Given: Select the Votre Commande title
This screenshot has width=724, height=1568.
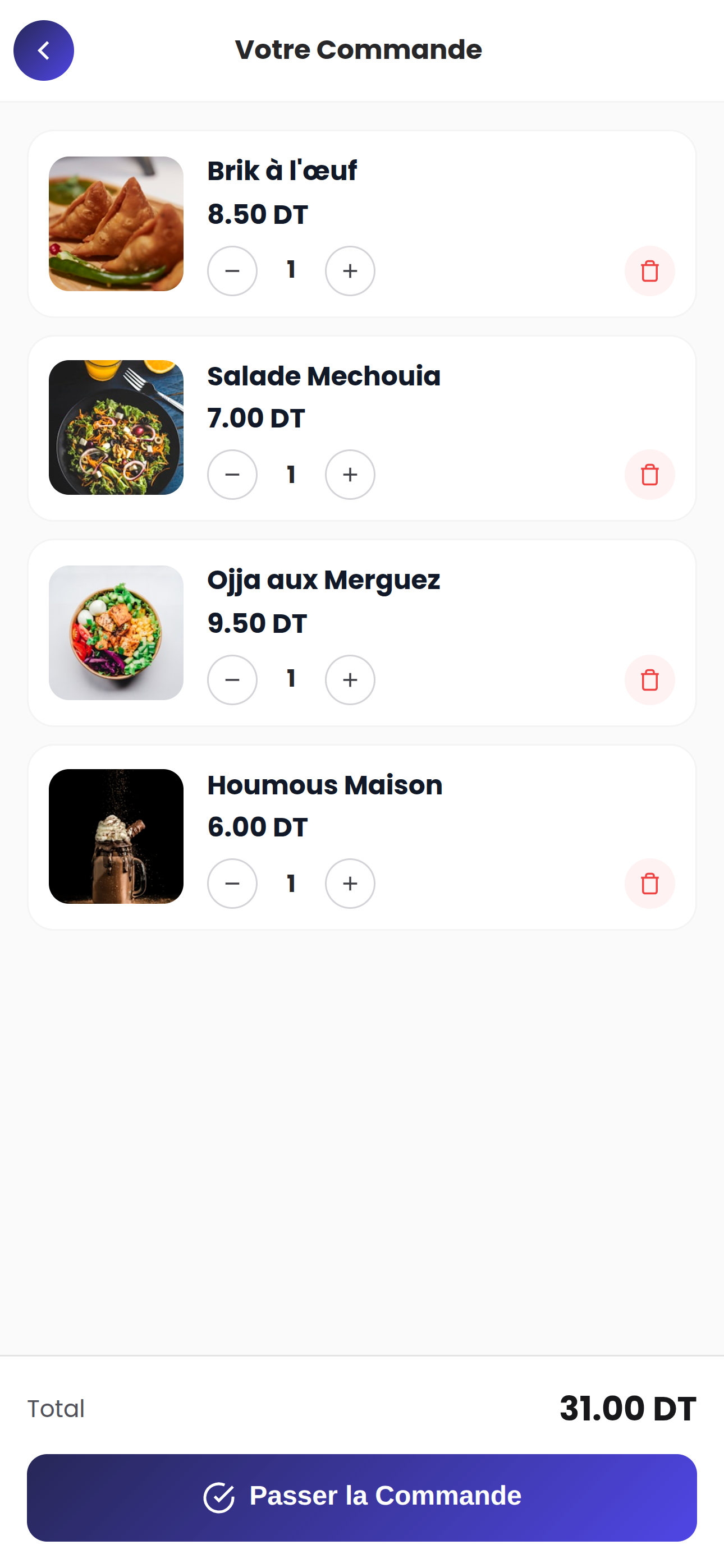Looking at the screenshot, I should tap(358, 49).
